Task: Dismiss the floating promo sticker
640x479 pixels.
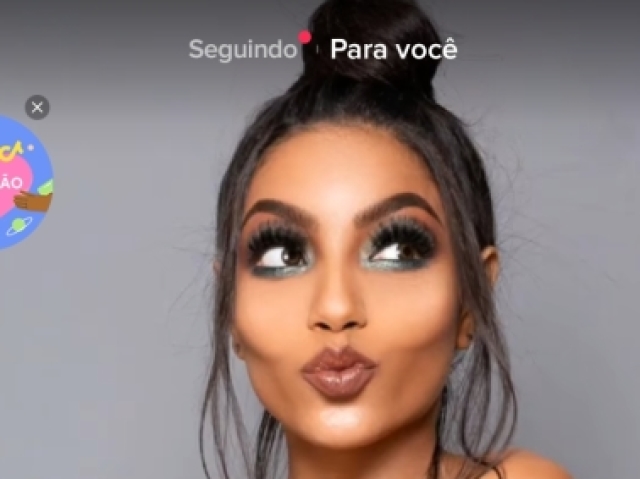Action: tap(37, 107)
